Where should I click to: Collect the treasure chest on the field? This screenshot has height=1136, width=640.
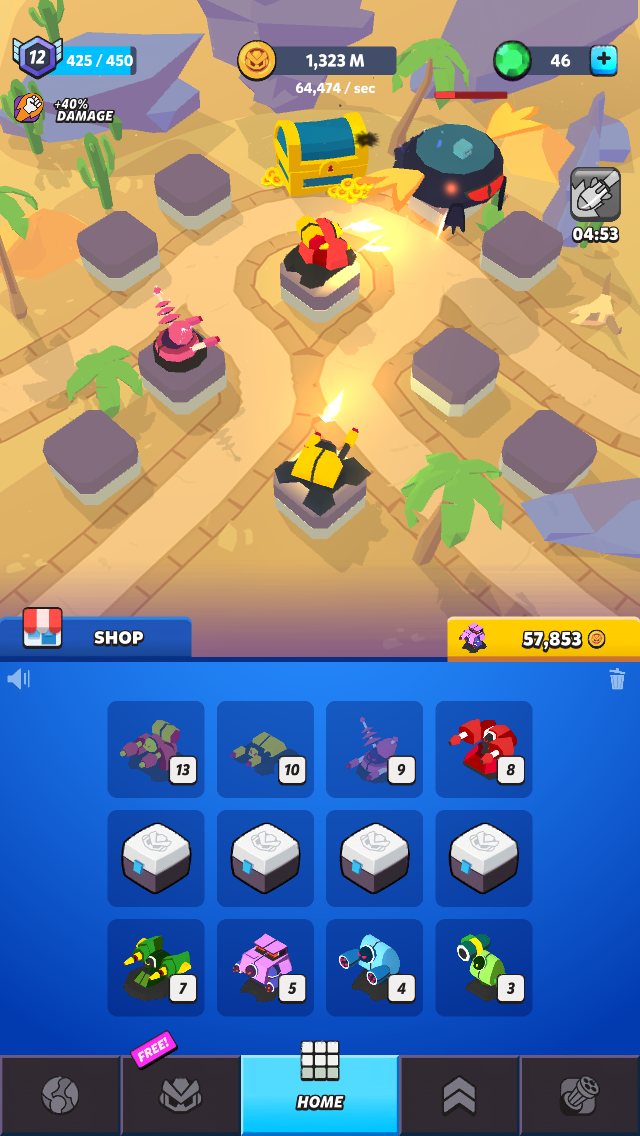[322, 154]
